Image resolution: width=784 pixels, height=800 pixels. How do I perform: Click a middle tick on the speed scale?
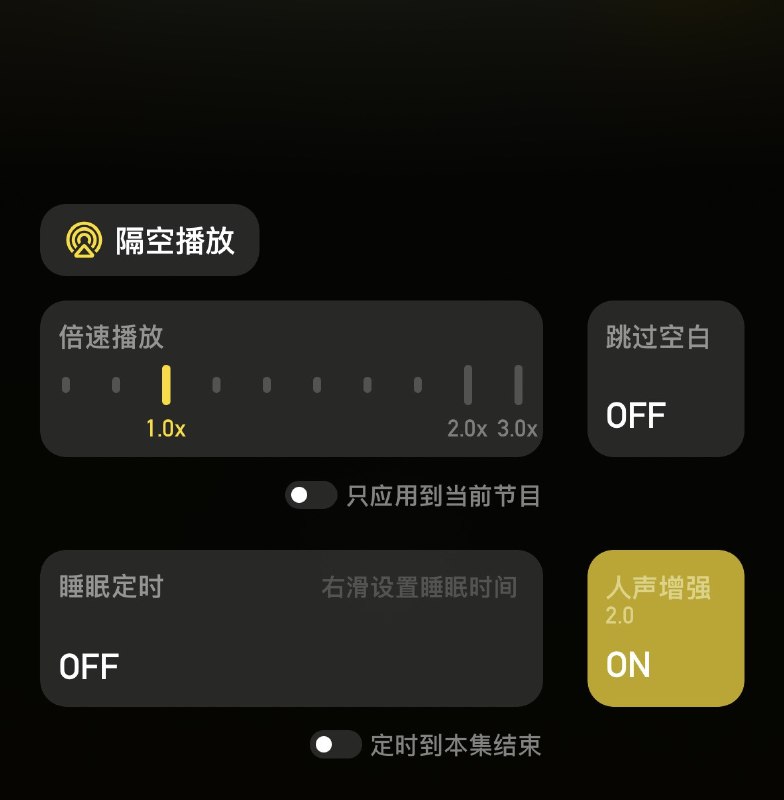click(317, 383)
